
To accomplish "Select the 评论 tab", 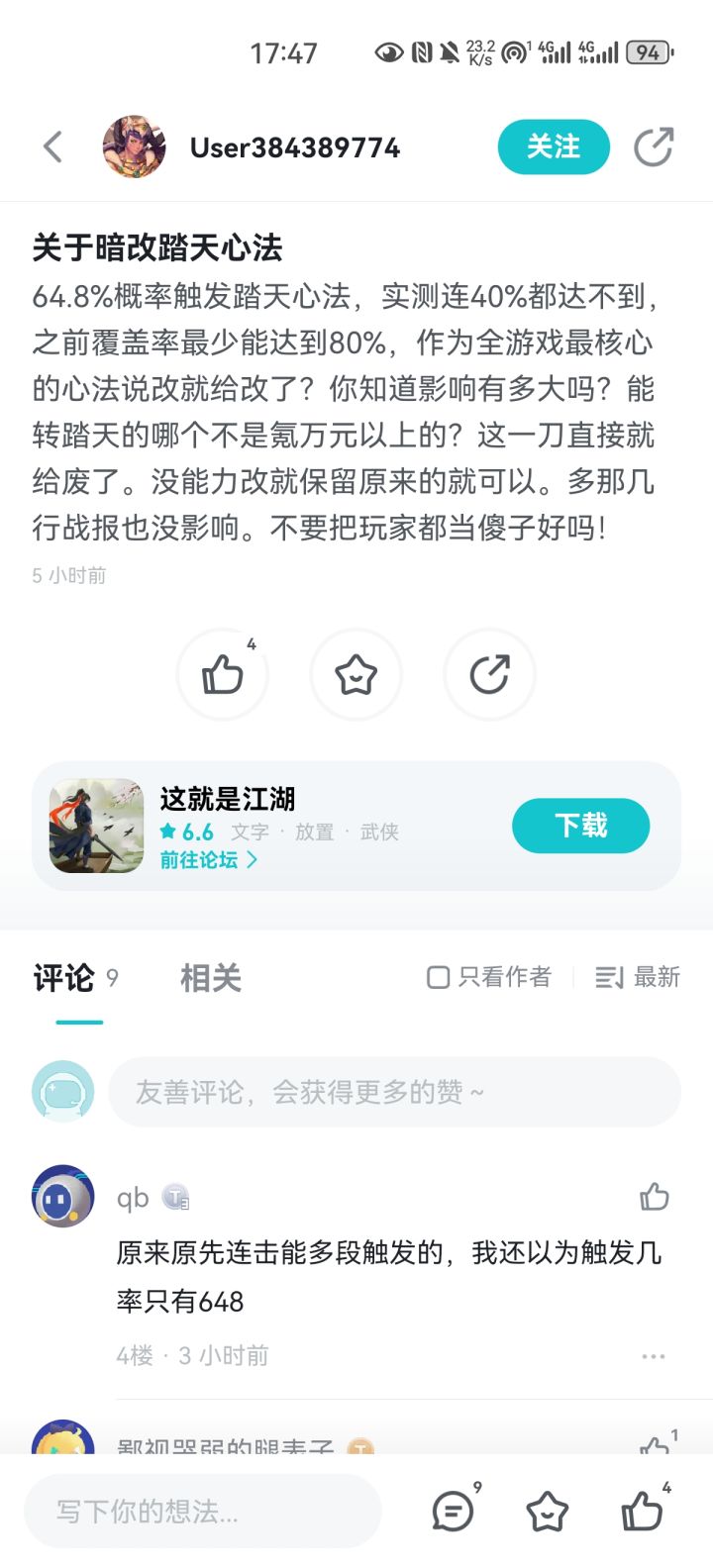I will pyautogui.click(x=64, y=978).
